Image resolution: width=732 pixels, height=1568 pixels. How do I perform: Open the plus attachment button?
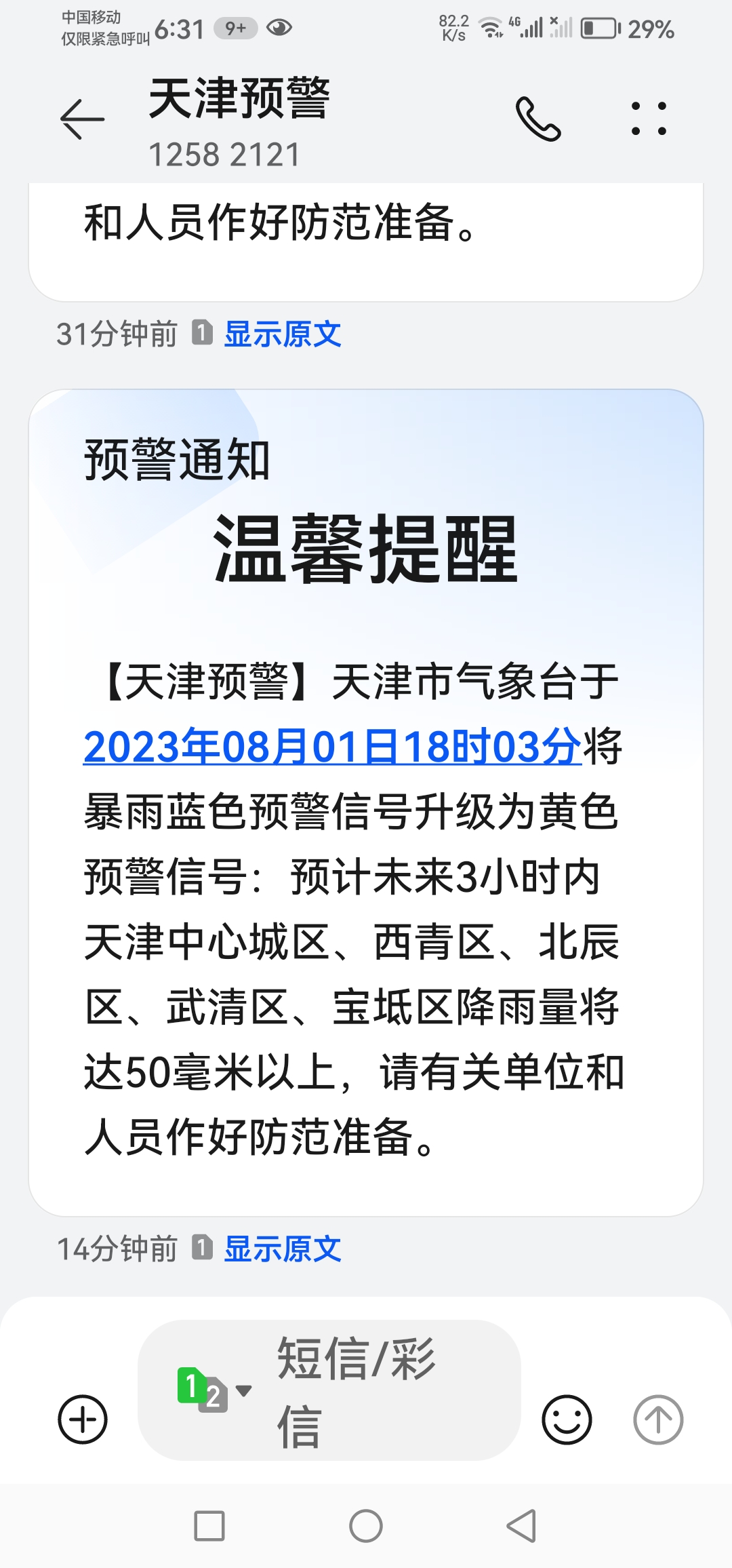point(83,1419)
